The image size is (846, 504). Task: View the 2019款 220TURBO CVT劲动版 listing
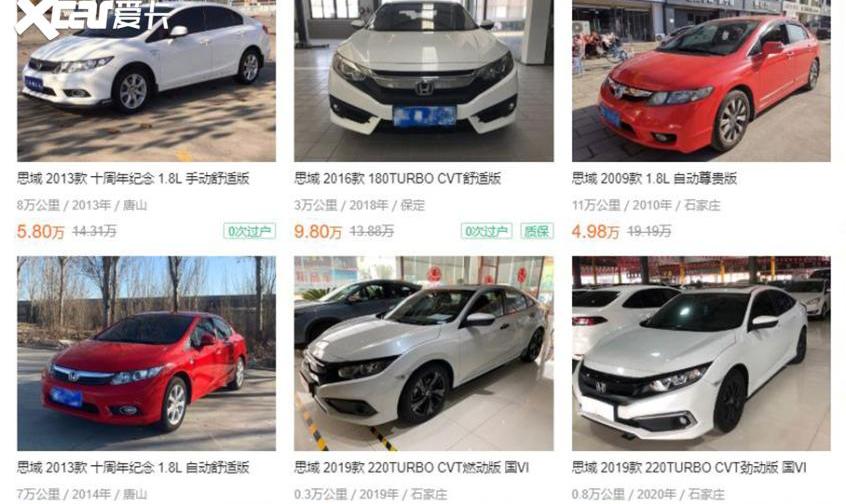tap(689, 467)
